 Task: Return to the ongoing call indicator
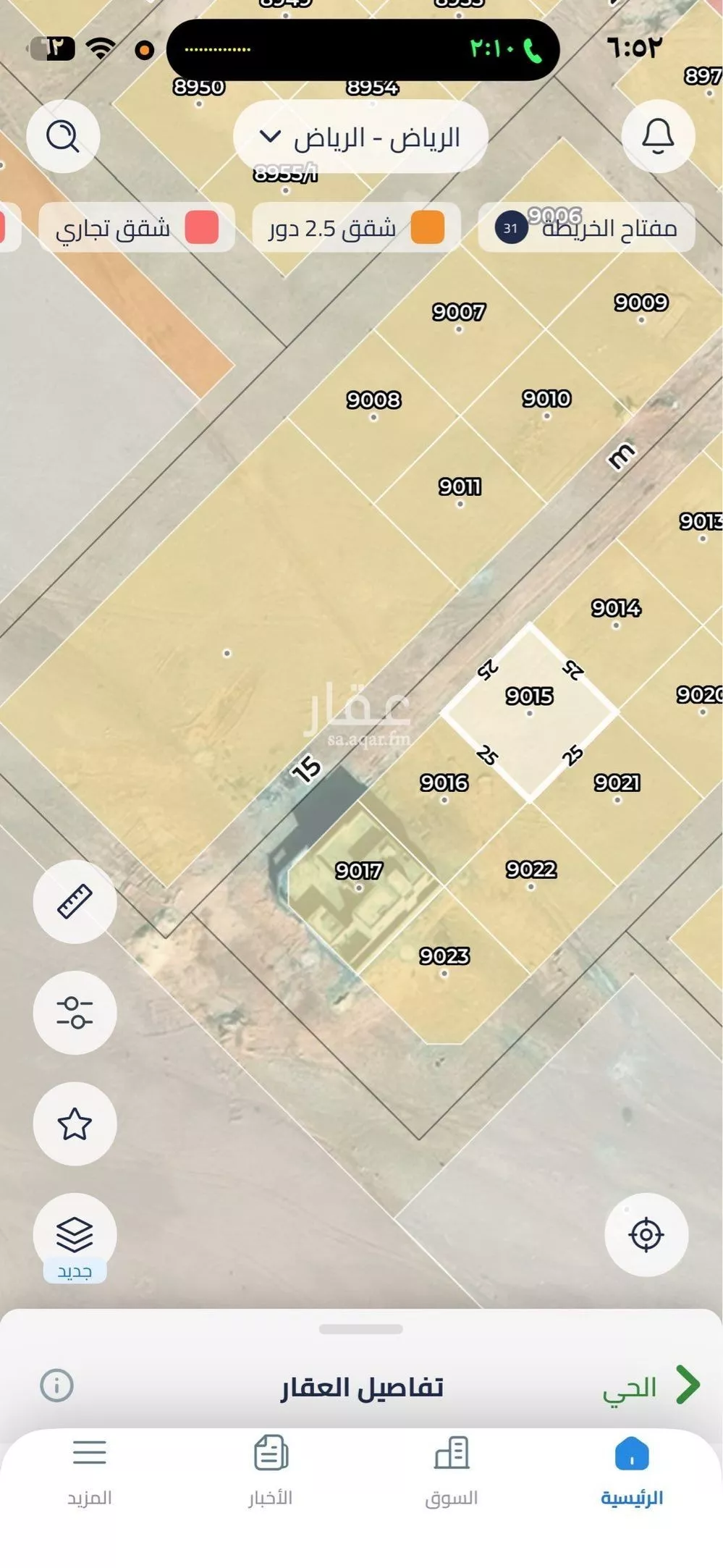pos(505,49)
